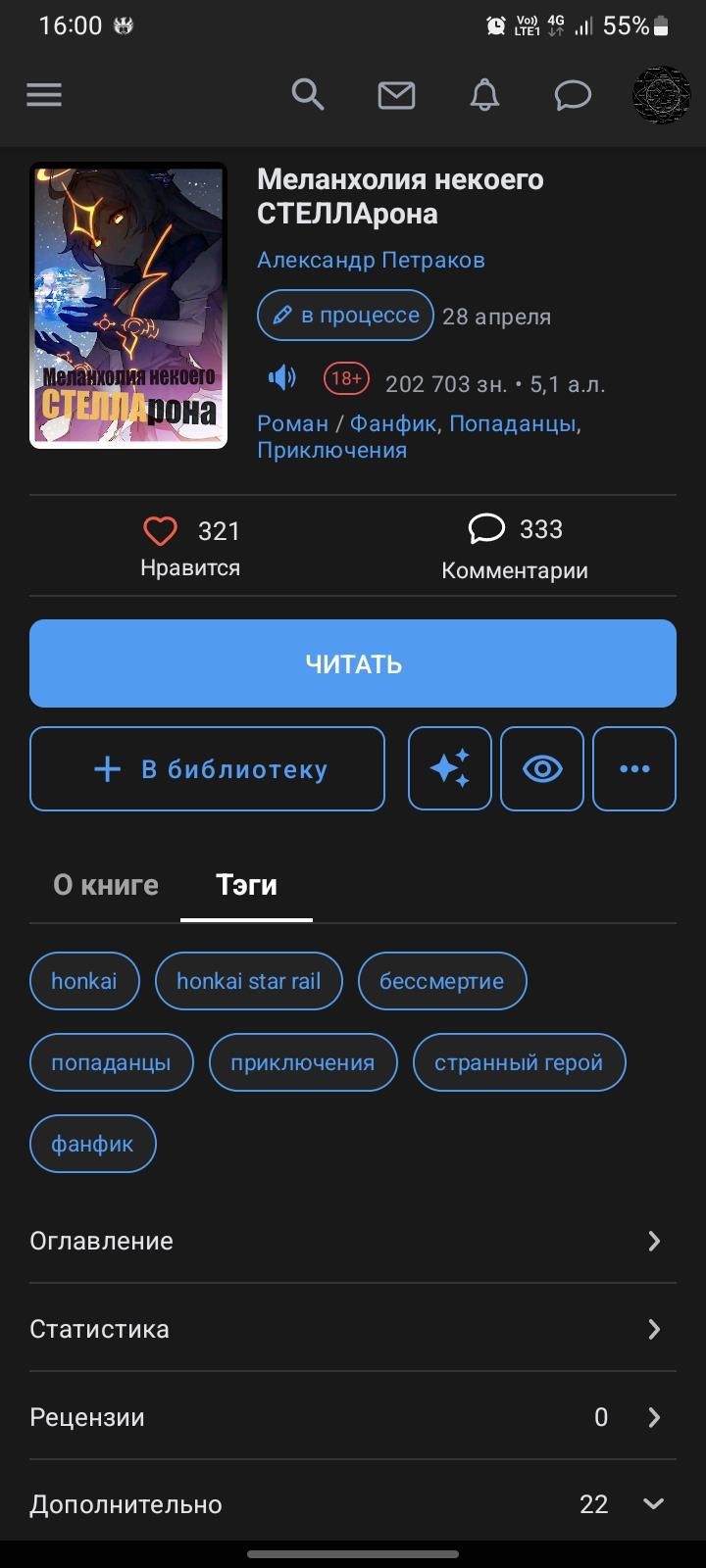Image resolution: width=706 pixels, height=1568 pixels.
Task: Tap the sparkles button
Action: [x=450, y=769]
